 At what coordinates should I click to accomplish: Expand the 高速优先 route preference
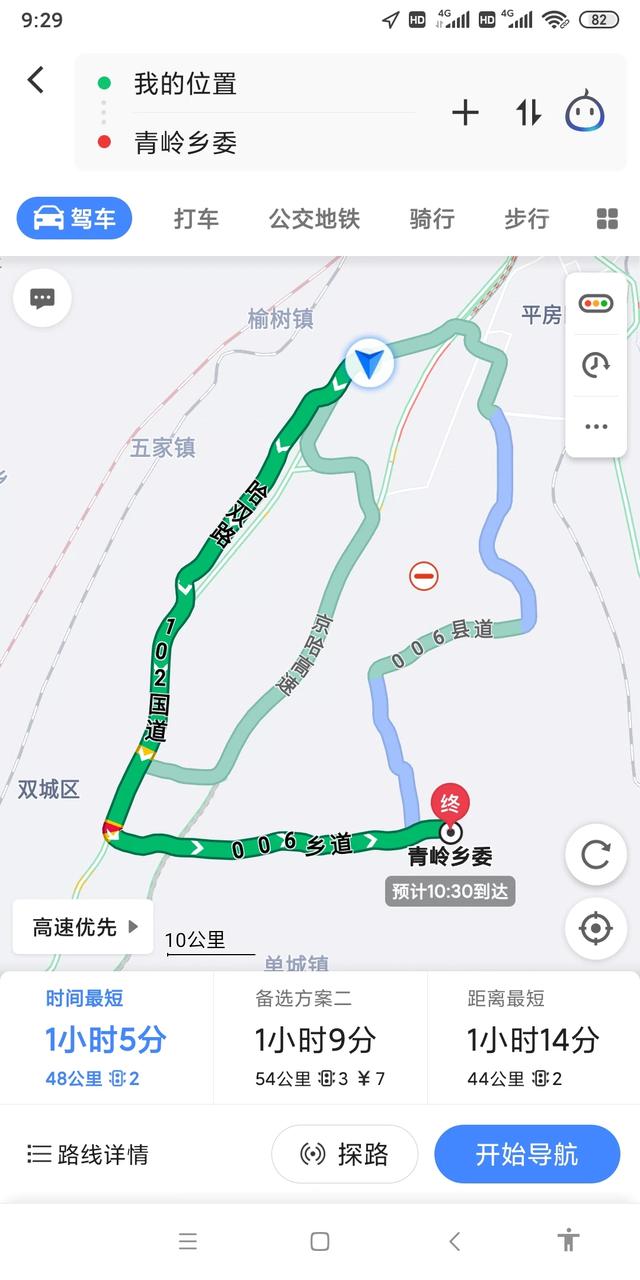(x=84, y=927)
